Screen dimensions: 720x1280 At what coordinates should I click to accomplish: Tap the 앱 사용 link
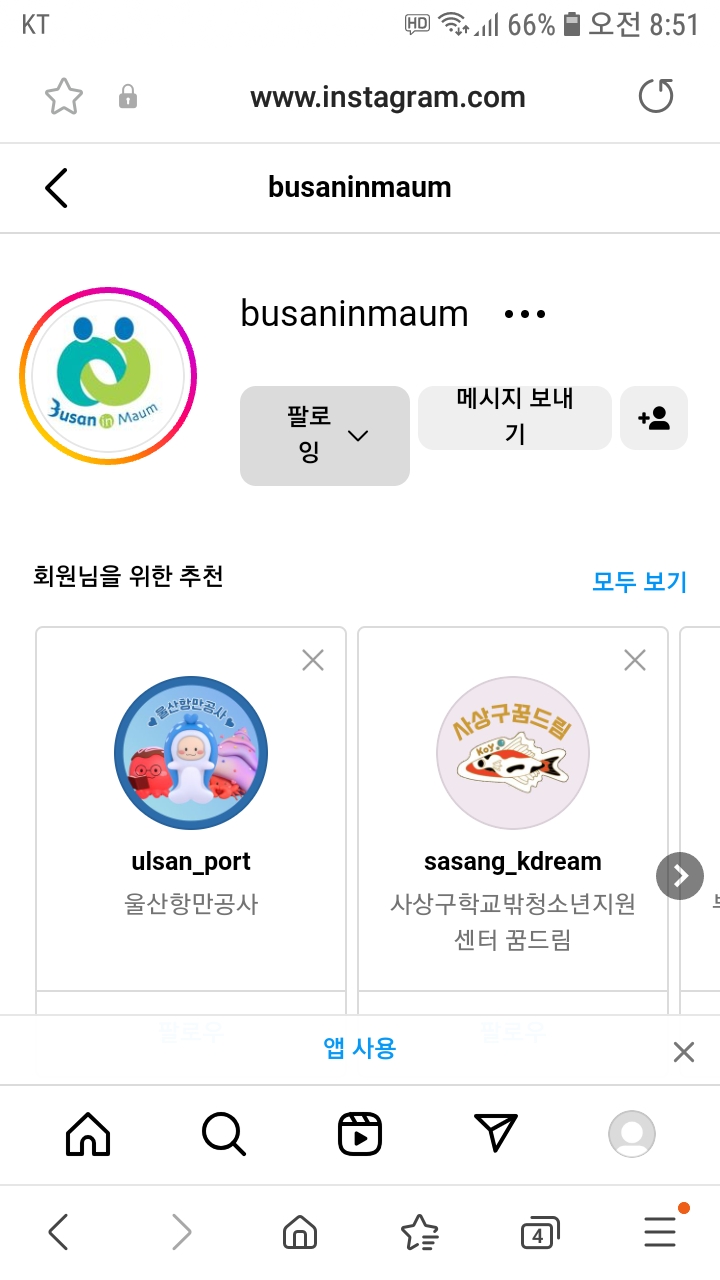[360, 1048]
